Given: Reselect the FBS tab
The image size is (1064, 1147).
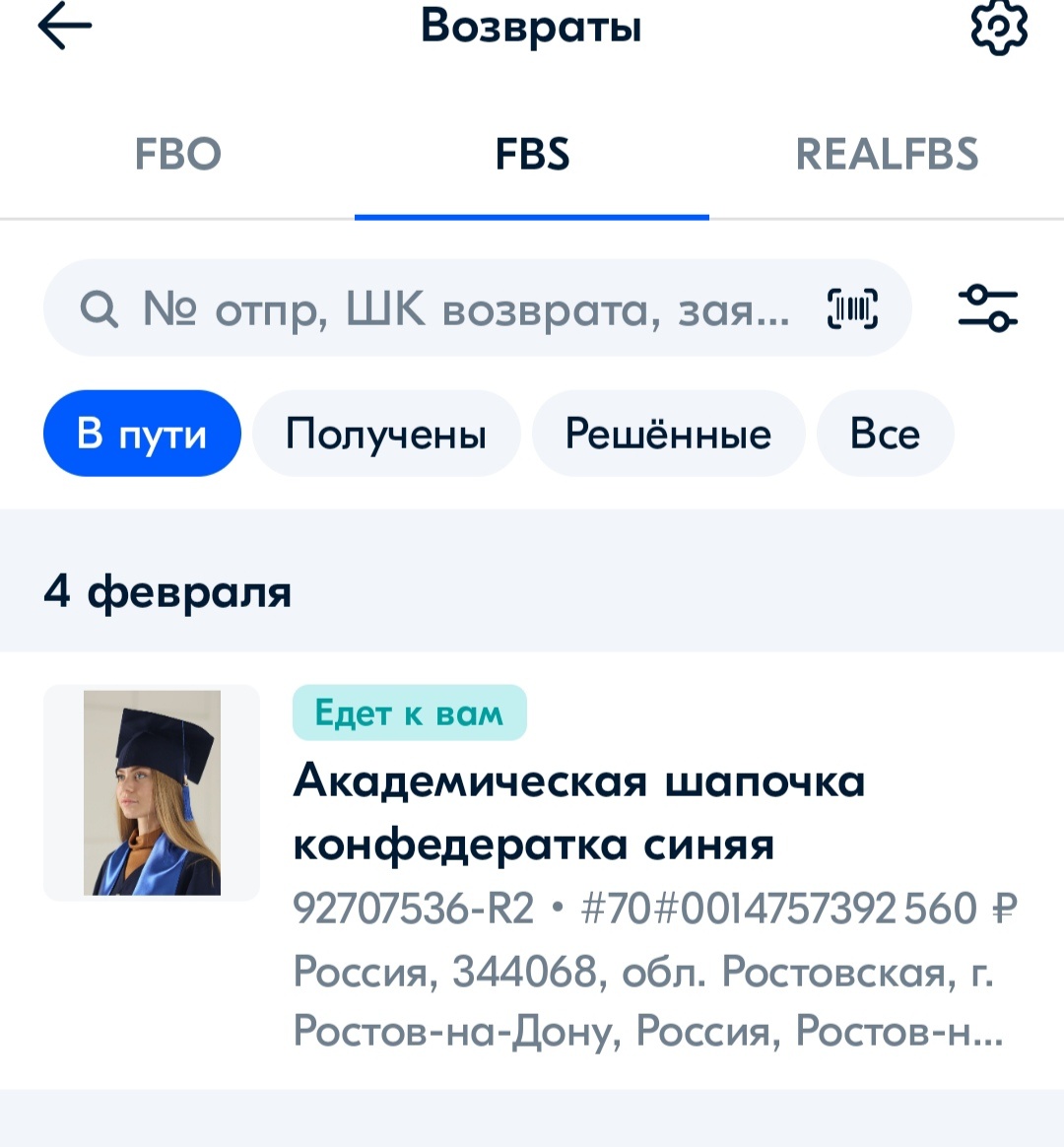Looking at the screenshot, I should pyautogui.click(x=532, y=154).
